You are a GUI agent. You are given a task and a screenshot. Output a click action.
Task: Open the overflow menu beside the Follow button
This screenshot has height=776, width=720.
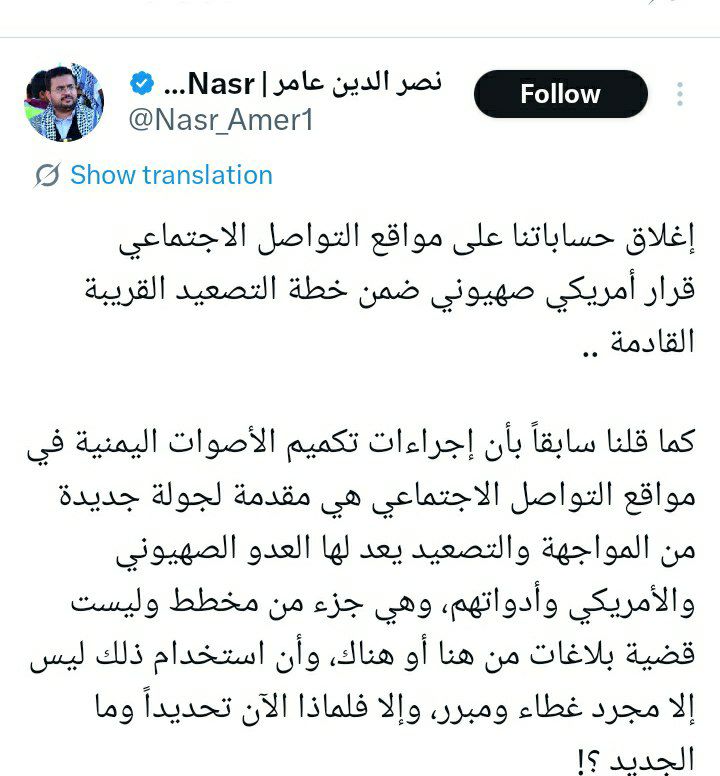679,93
